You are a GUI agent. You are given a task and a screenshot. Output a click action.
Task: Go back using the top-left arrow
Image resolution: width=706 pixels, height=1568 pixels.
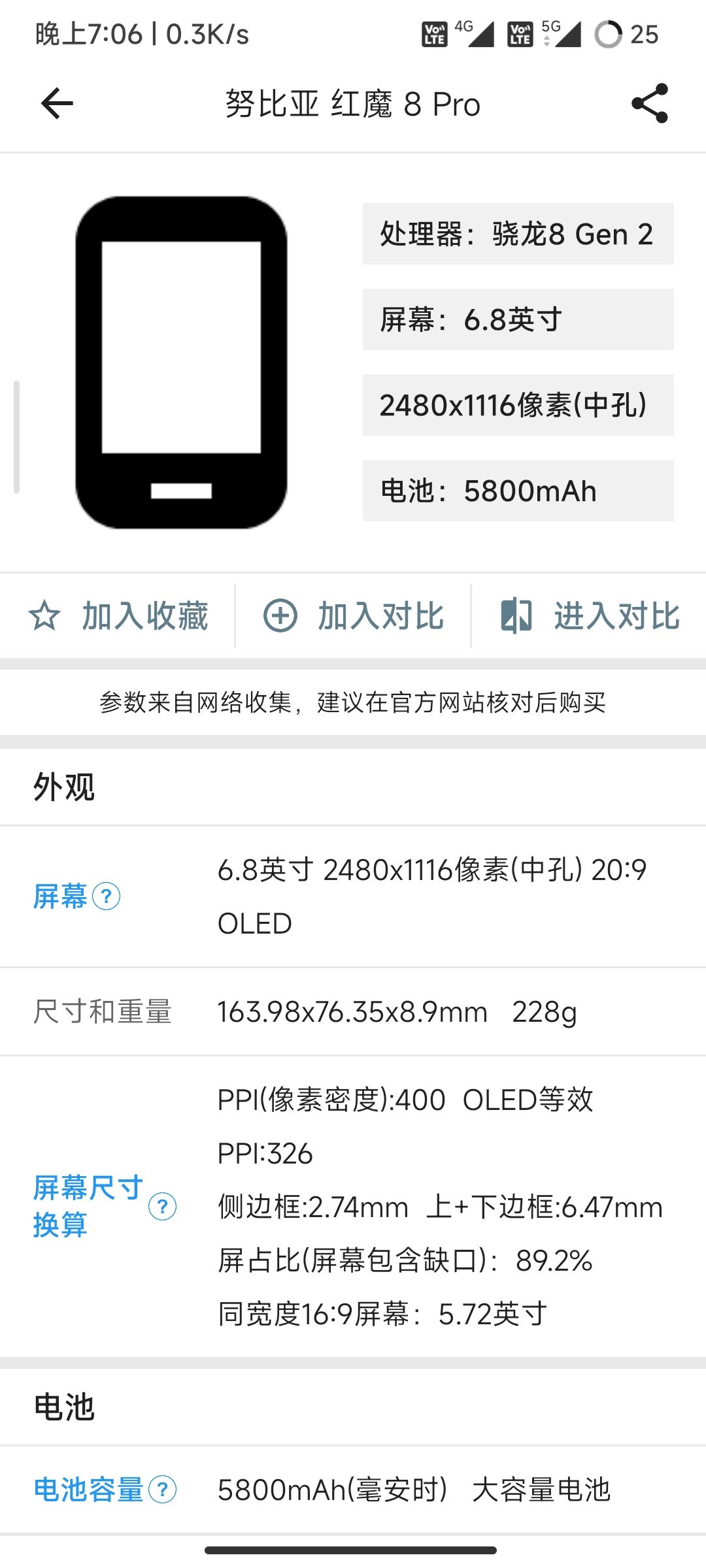click(x=57, y=104)
